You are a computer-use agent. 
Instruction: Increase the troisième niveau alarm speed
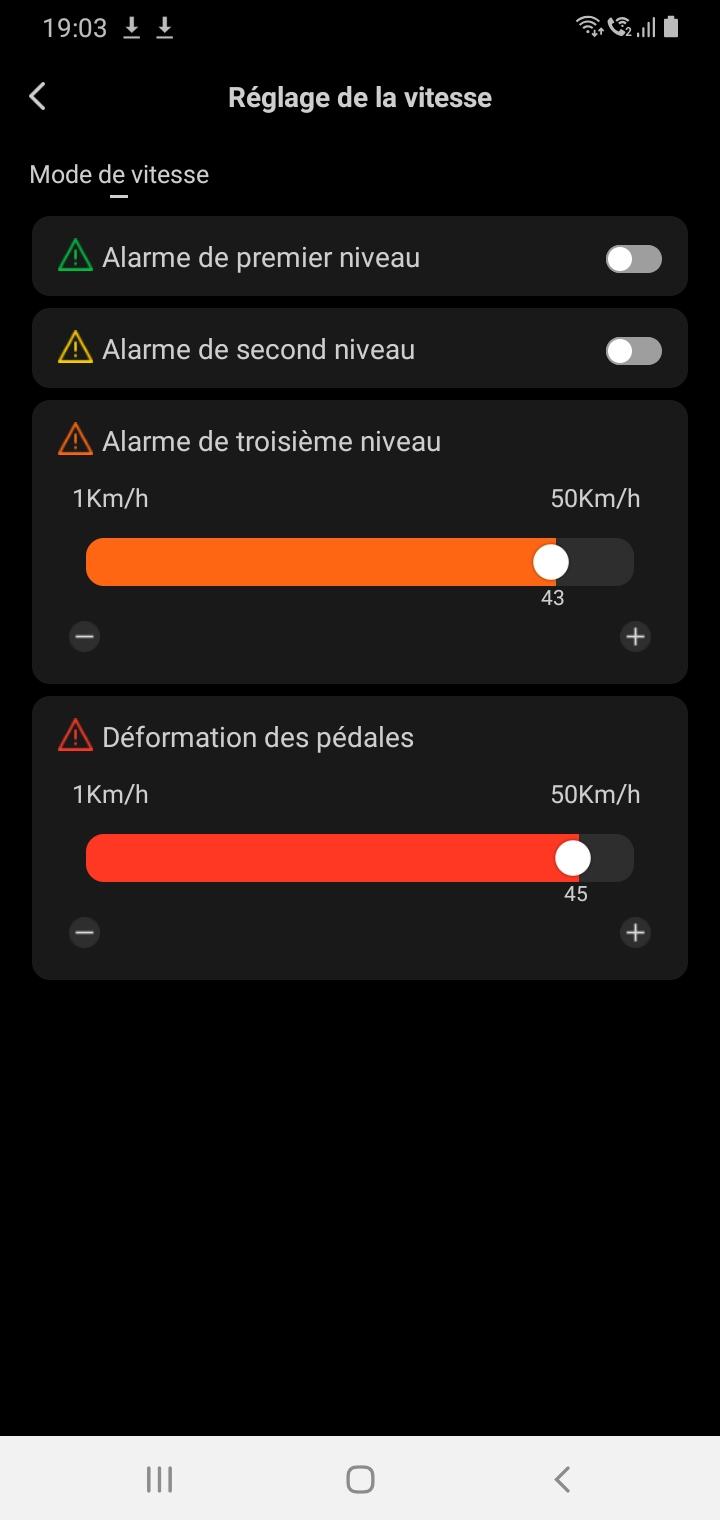coord(635,636)
